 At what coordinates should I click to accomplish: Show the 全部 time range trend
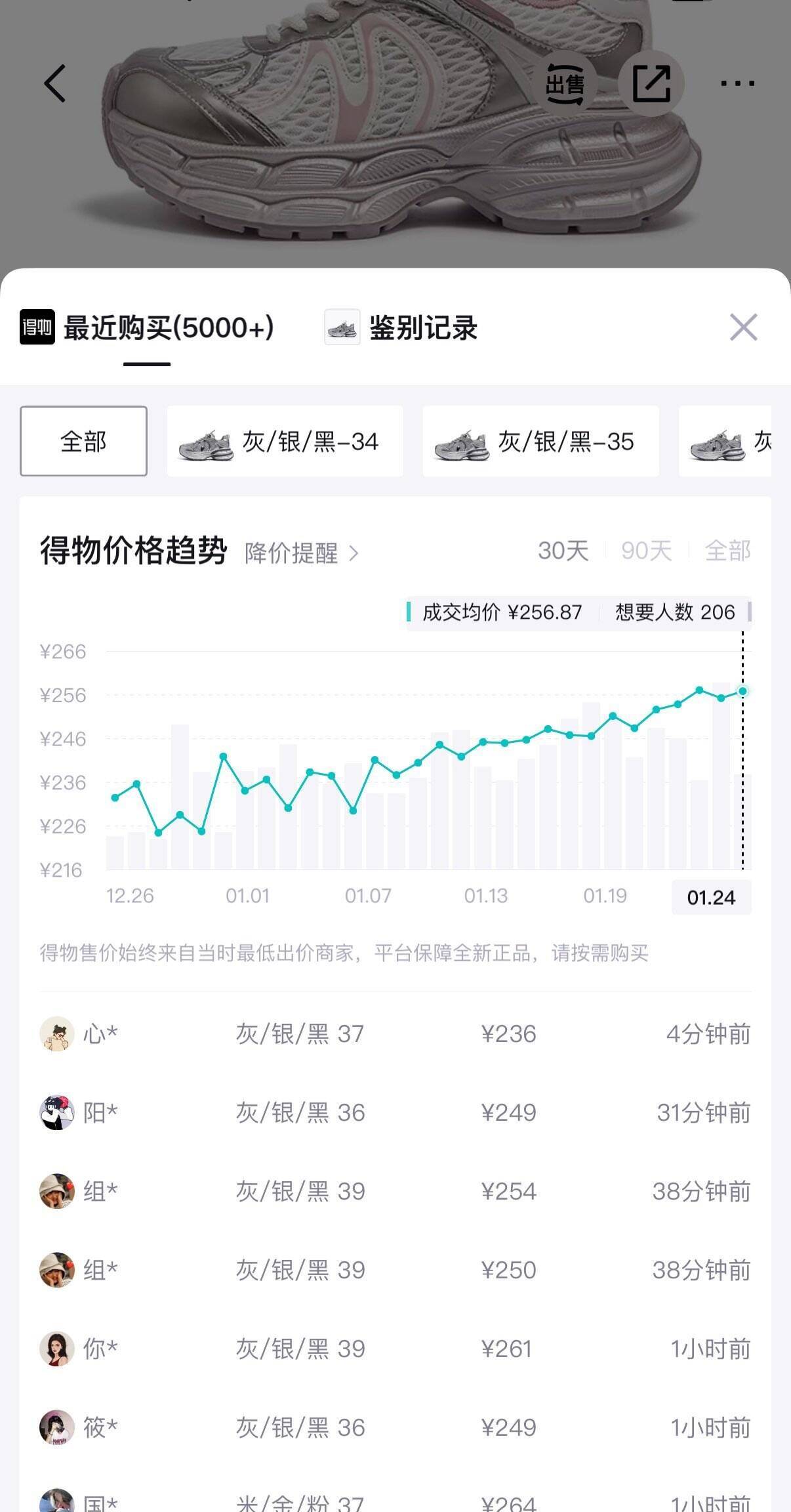click(727, 551)
